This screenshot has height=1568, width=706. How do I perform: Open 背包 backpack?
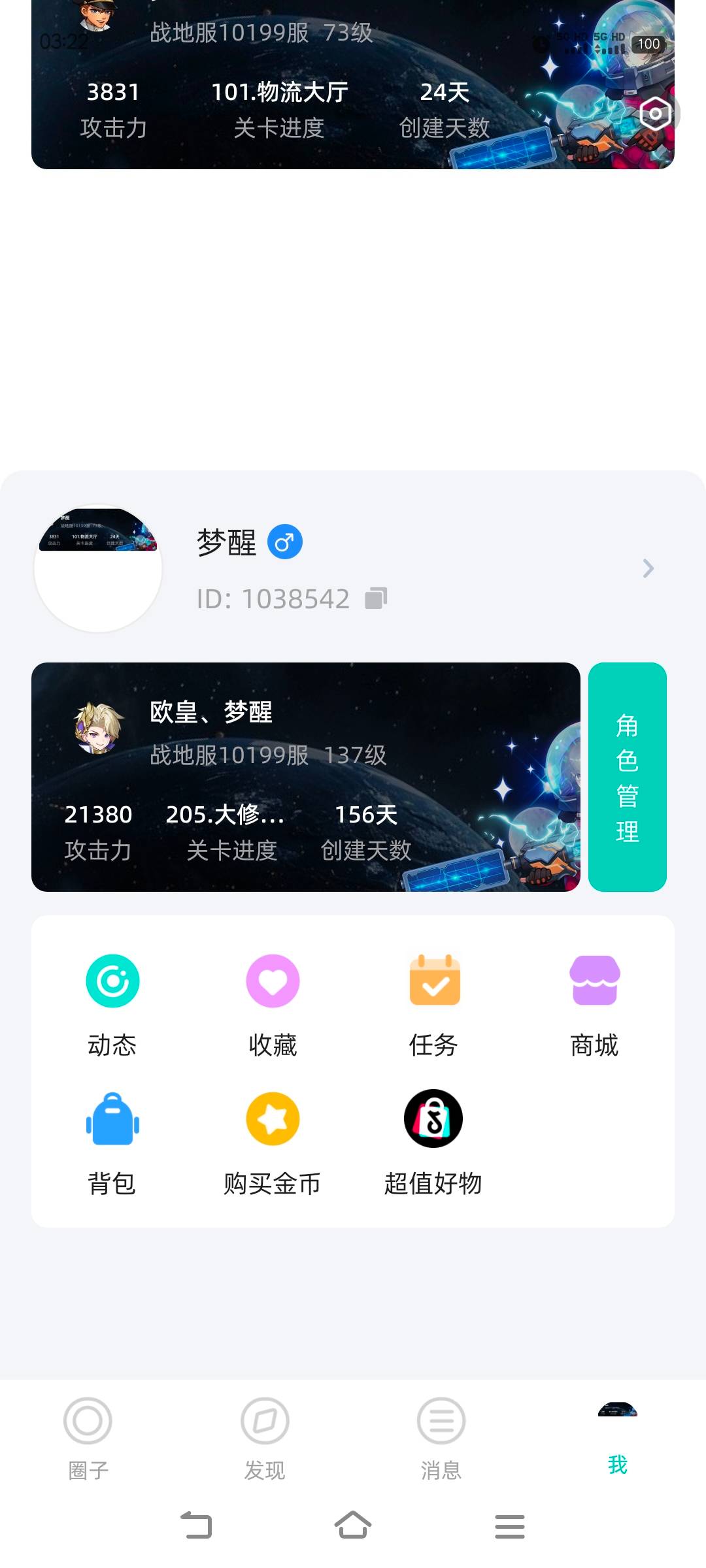(x=112, y=1143)
